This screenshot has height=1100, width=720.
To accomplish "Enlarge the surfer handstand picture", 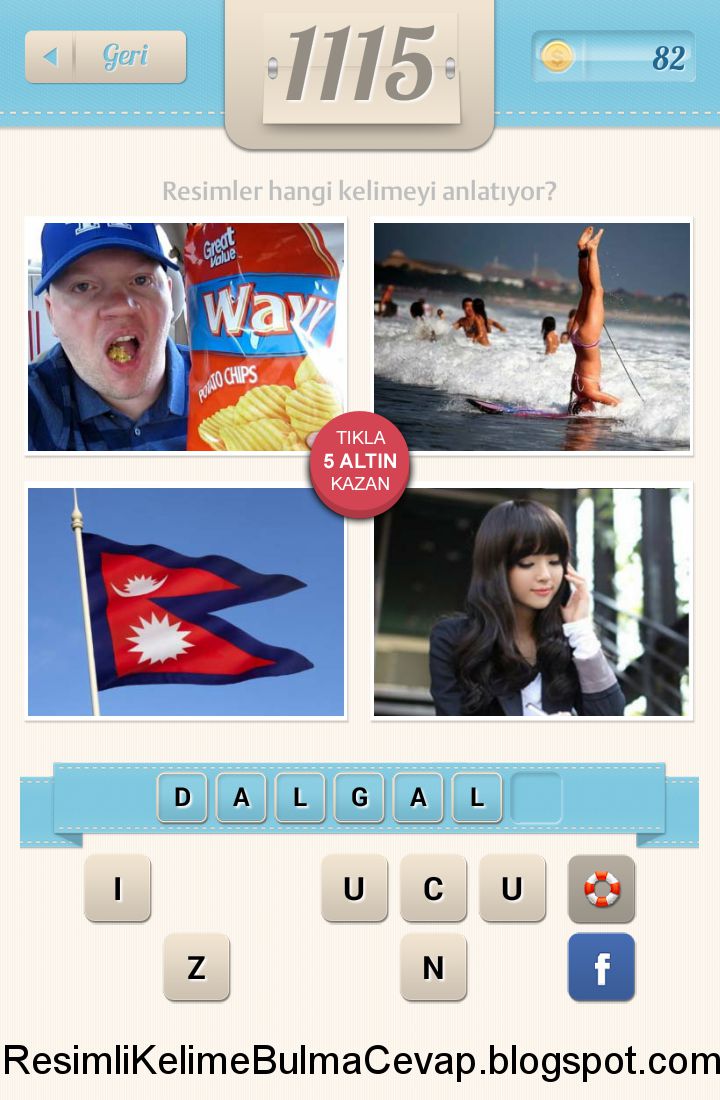I will coord(532,336).
